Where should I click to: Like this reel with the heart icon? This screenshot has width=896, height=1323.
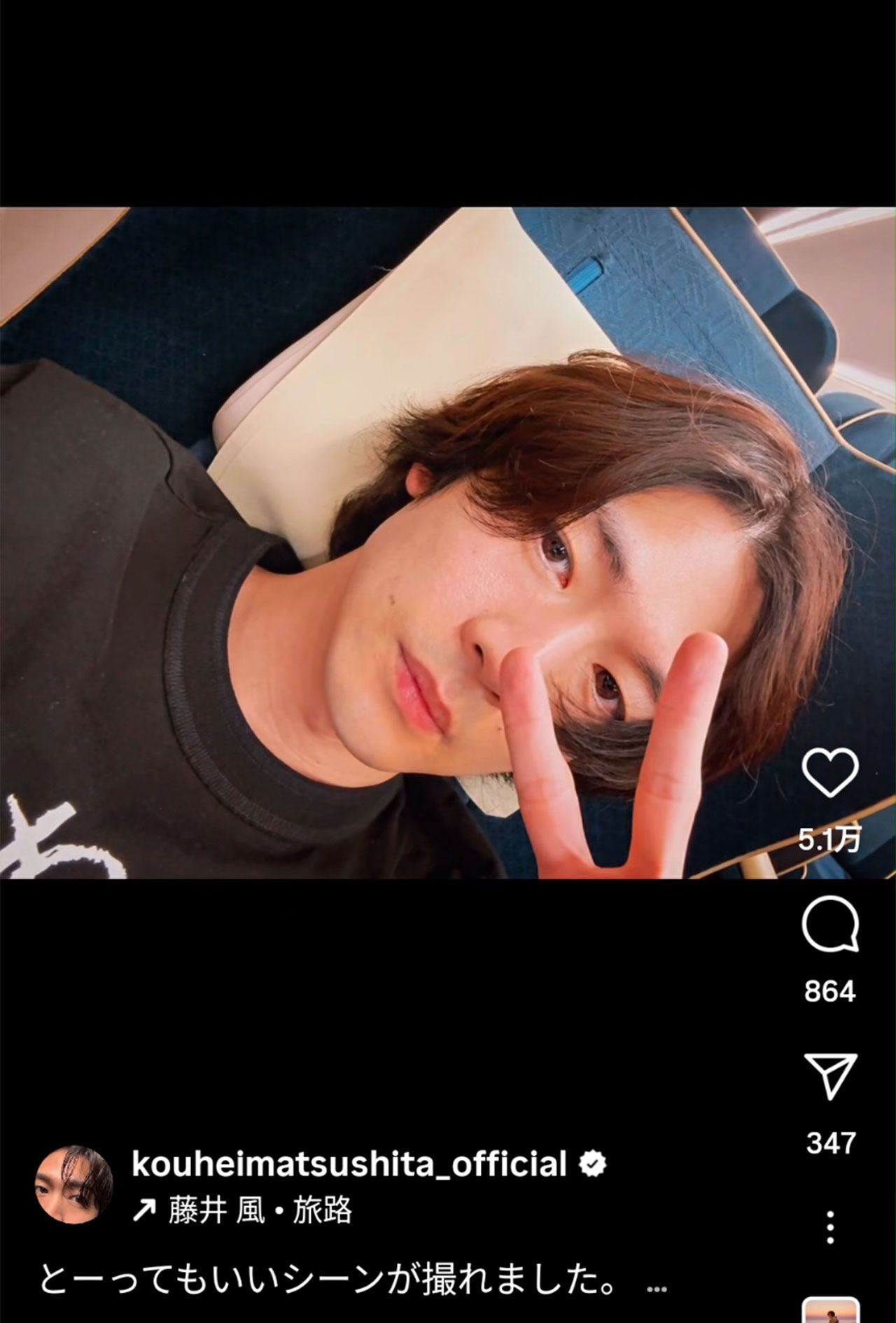829,773
